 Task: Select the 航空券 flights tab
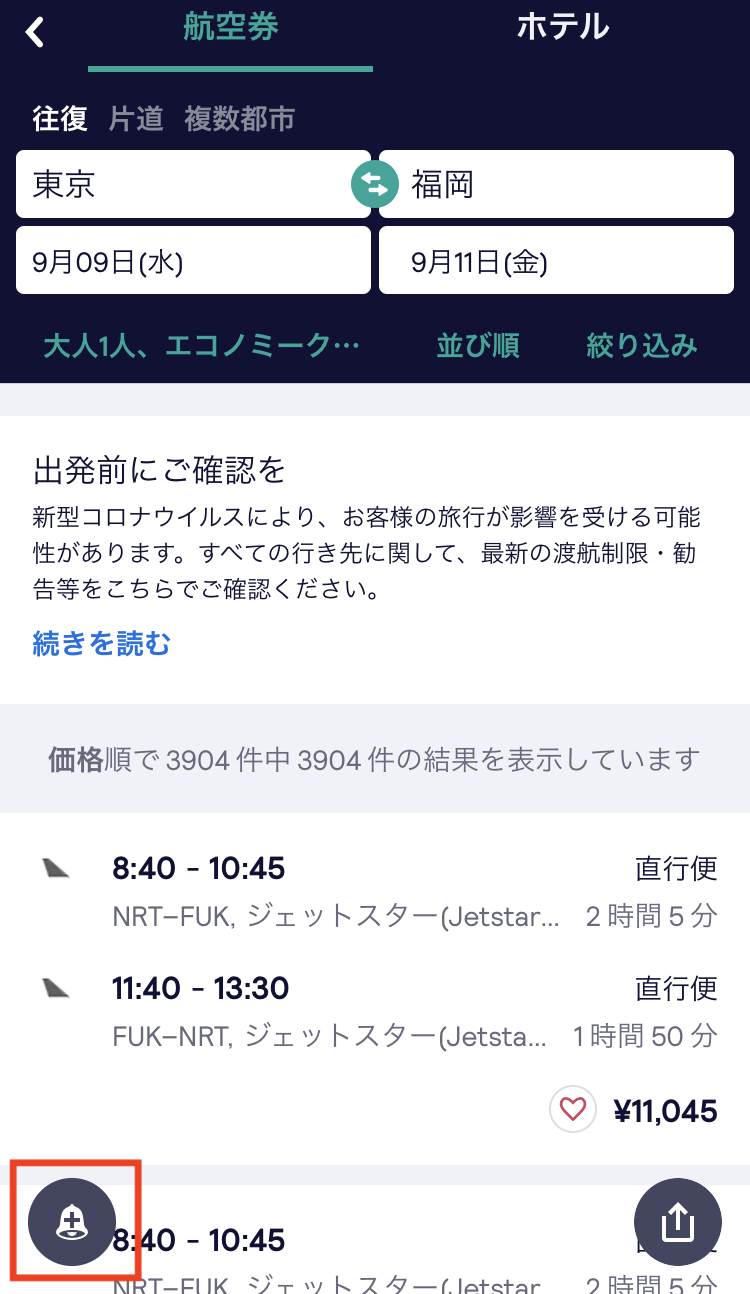pos(230,27)
